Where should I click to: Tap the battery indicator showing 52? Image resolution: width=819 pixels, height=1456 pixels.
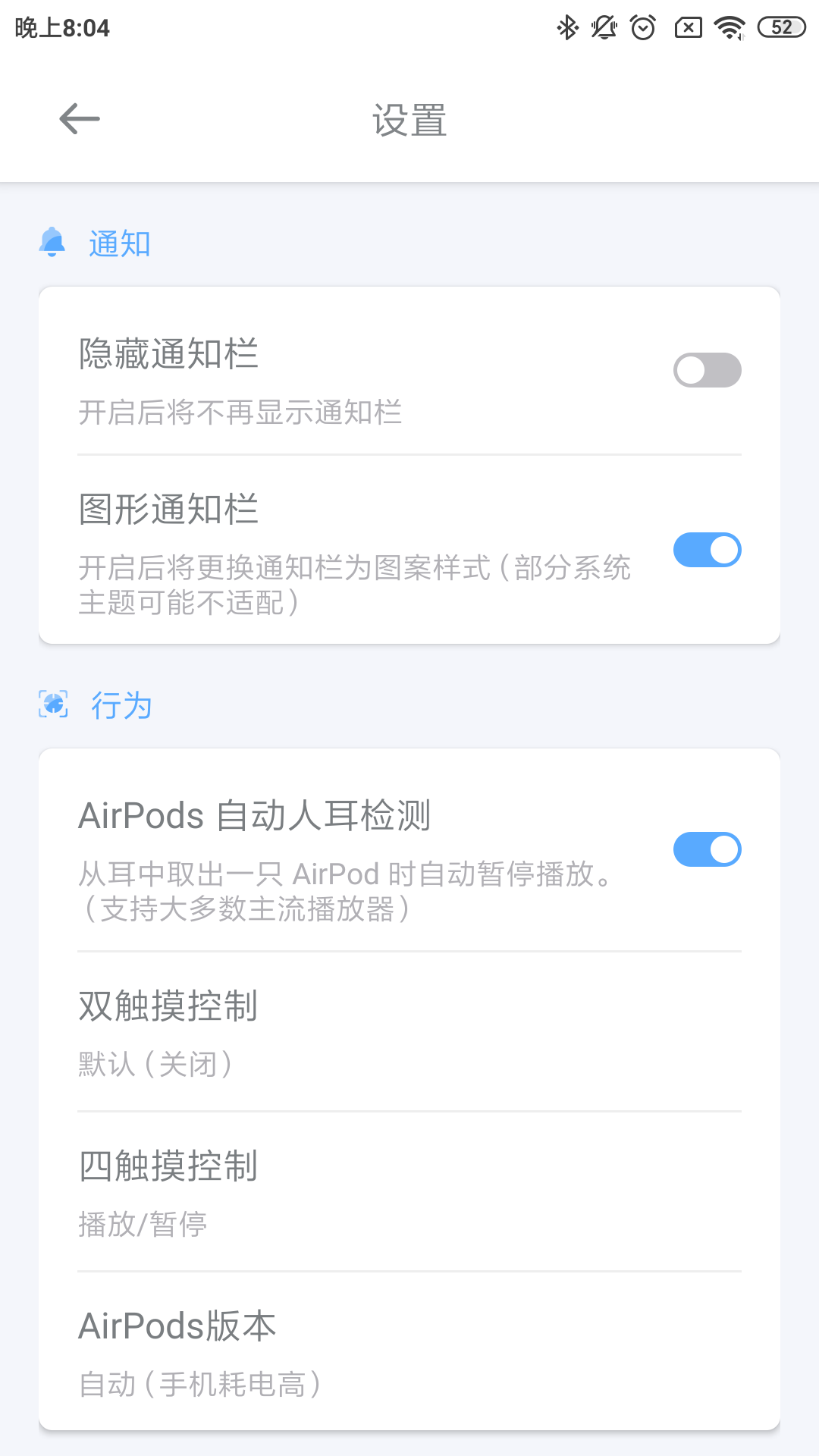781,27
